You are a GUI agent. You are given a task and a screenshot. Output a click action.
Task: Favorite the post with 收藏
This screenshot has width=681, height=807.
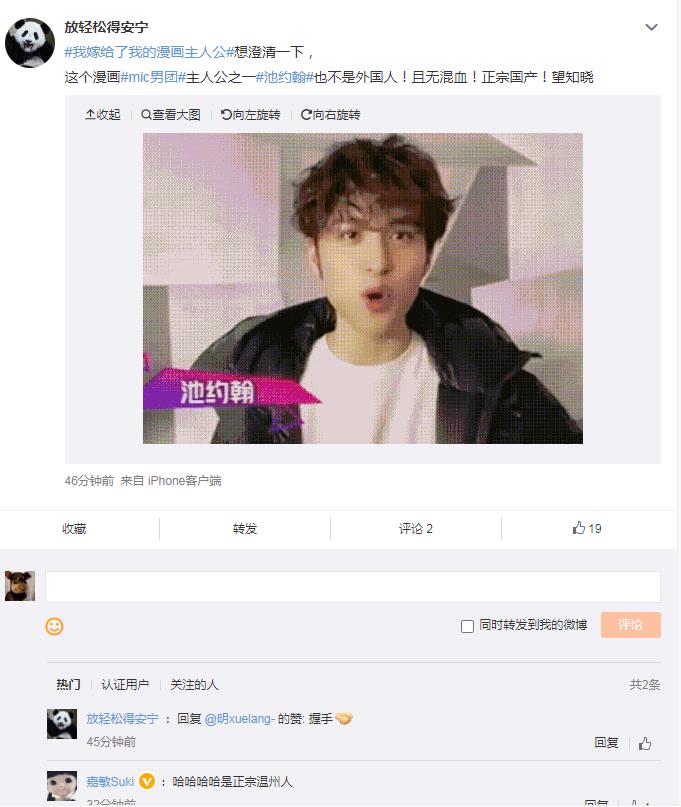(x=74, y=528)
